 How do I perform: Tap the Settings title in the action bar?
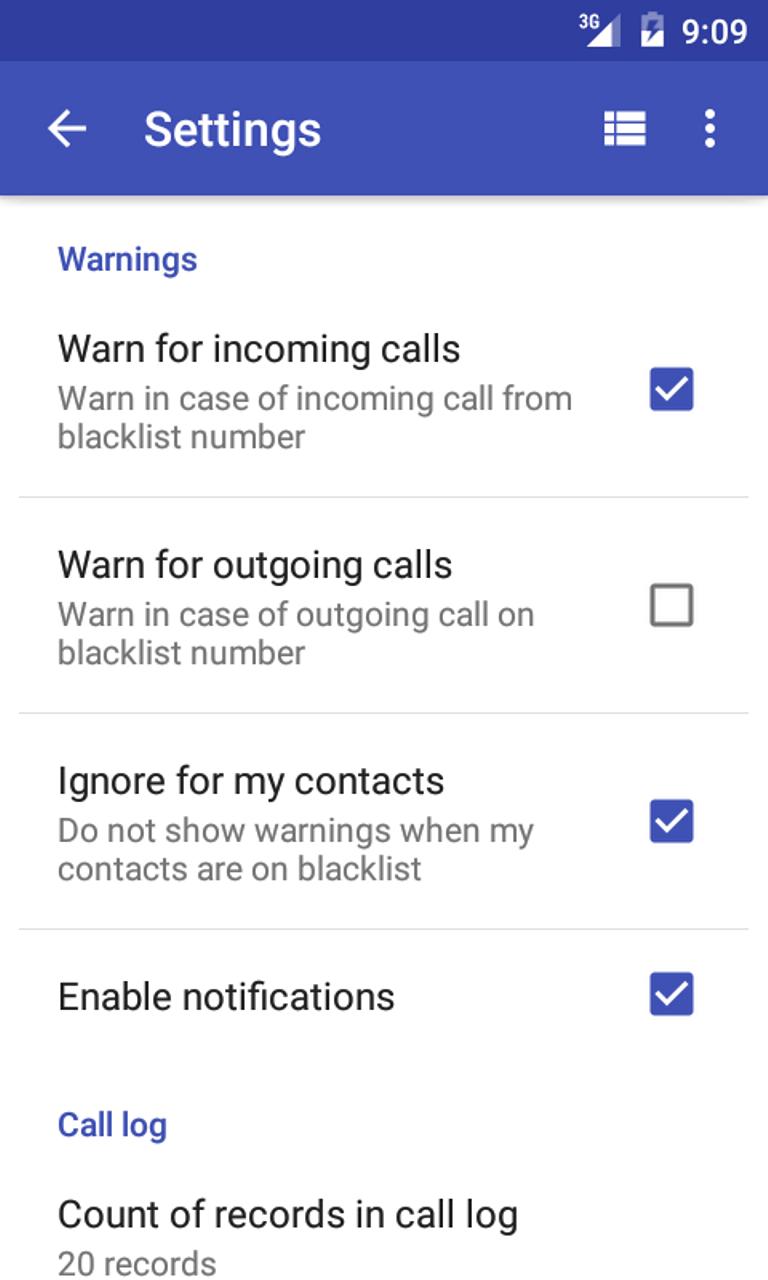point(233,128)
